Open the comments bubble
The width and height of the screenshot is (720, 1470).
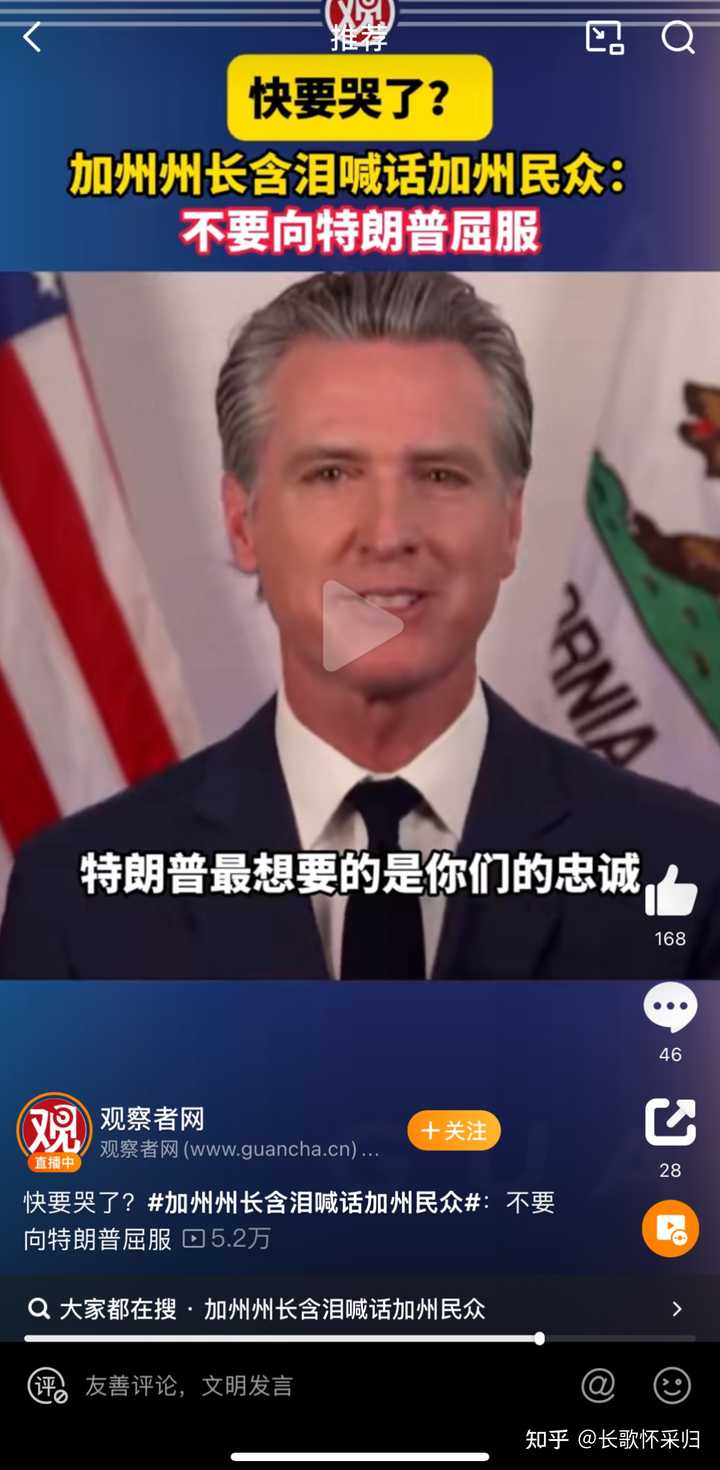click(670, 1008)
